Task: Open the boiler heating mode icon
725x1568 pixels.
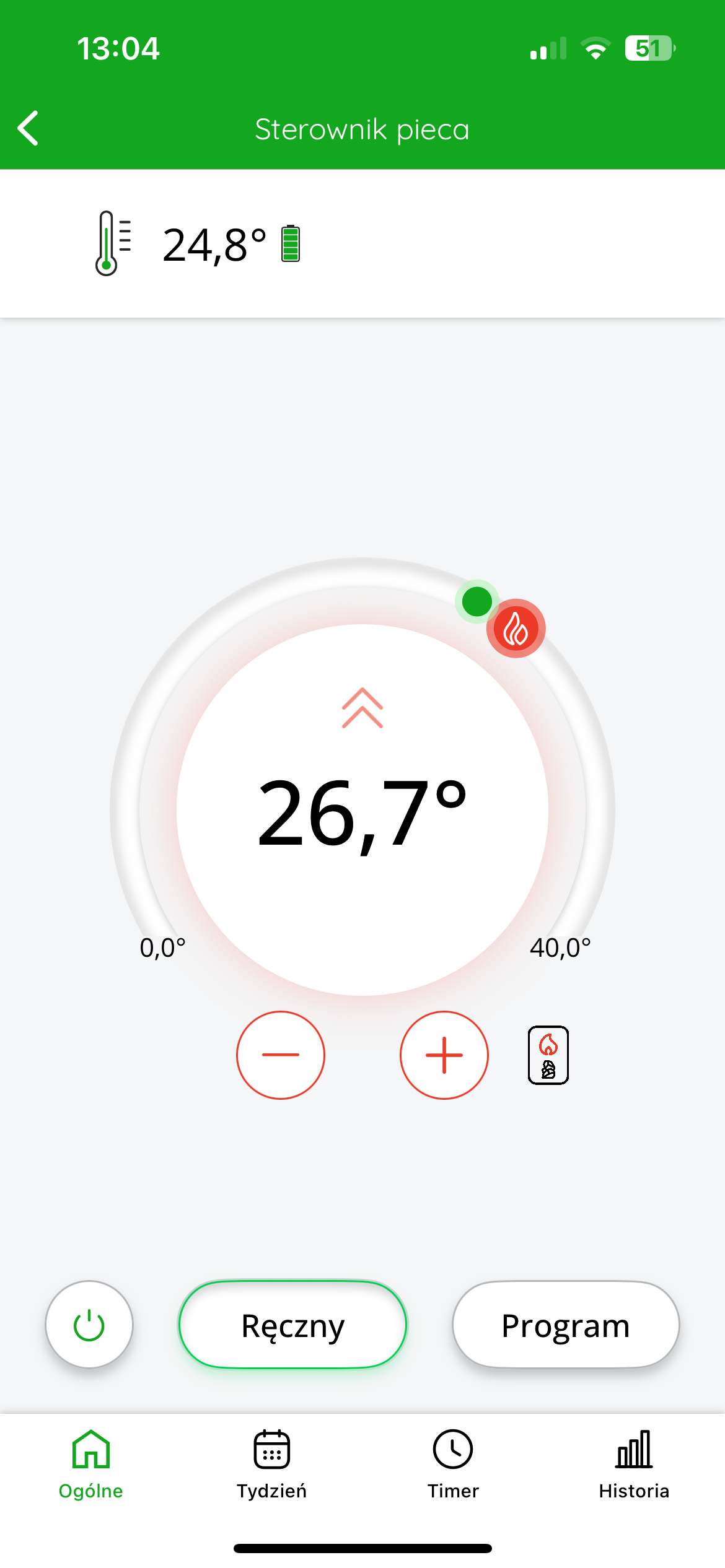Action: (x=548, y=1055)
